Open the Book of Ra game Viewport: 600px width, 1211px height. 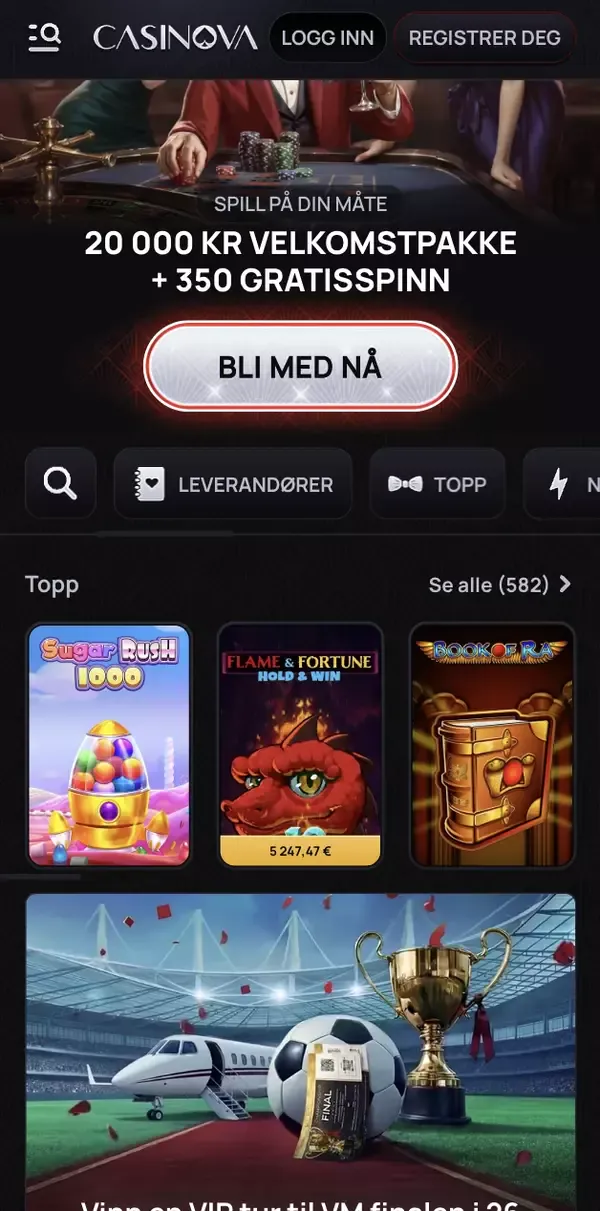coord(492,745)
